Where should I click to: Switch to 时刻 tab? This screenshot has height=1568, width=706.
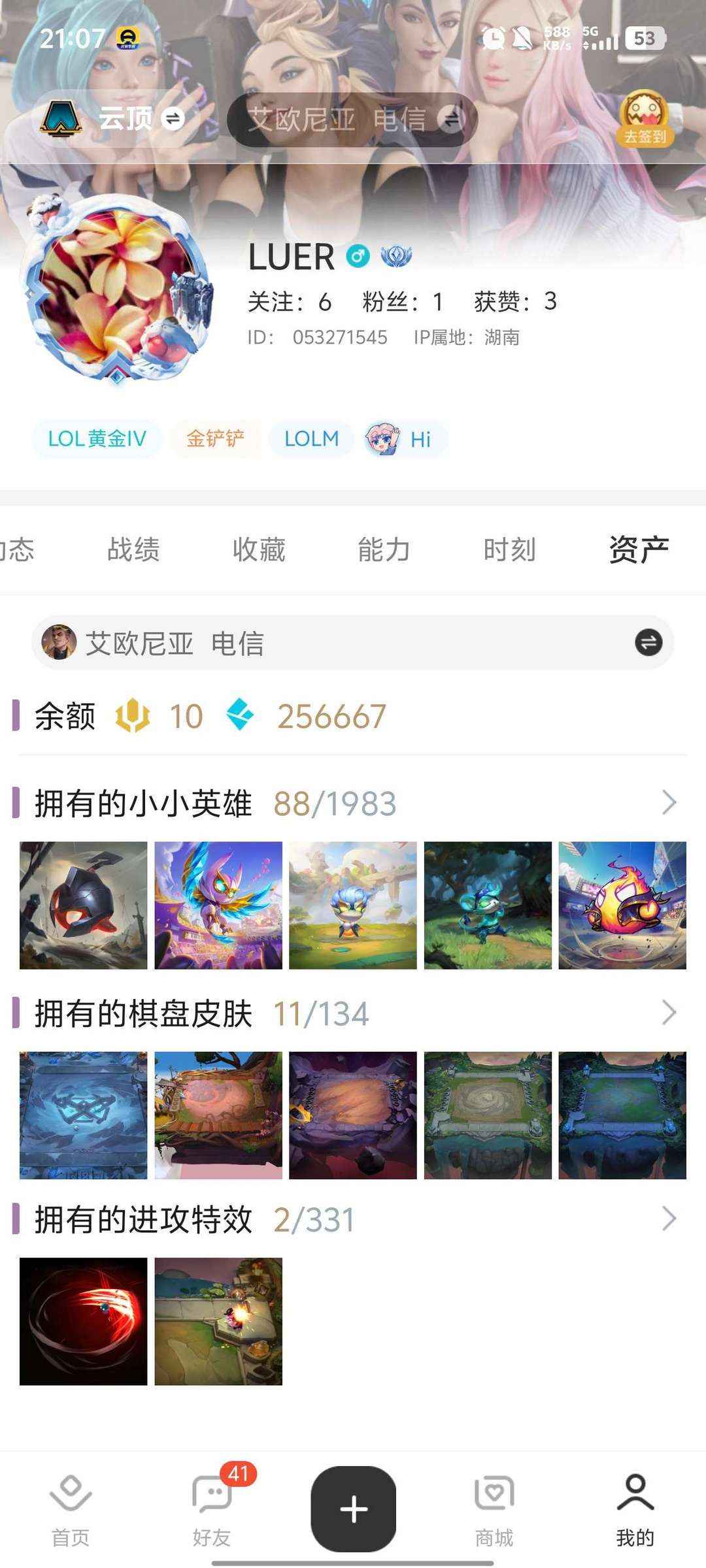pyautogui.click(x=509, y=549)
